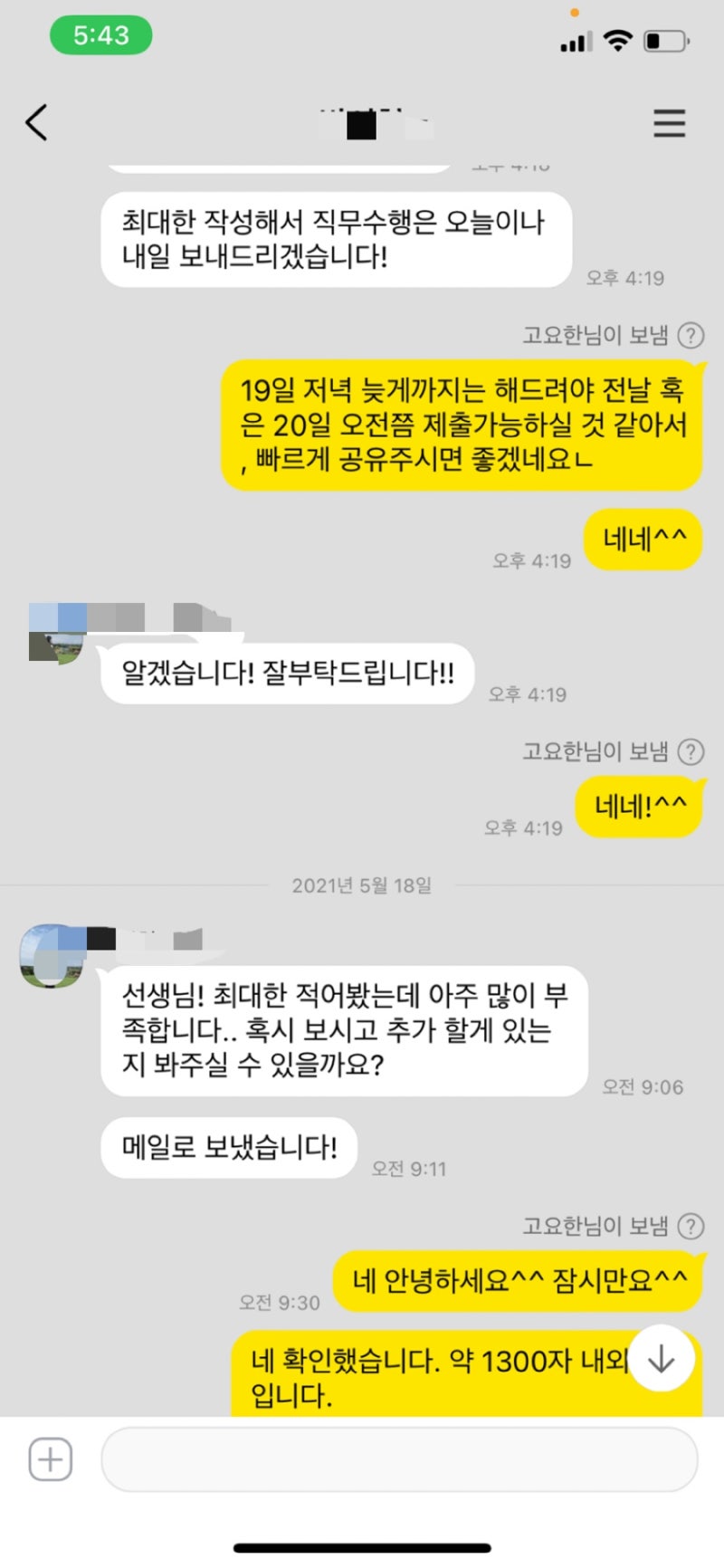Tap help icon above 네 안녕하세요 message

pyautogui.click(x=691, y=1226)
